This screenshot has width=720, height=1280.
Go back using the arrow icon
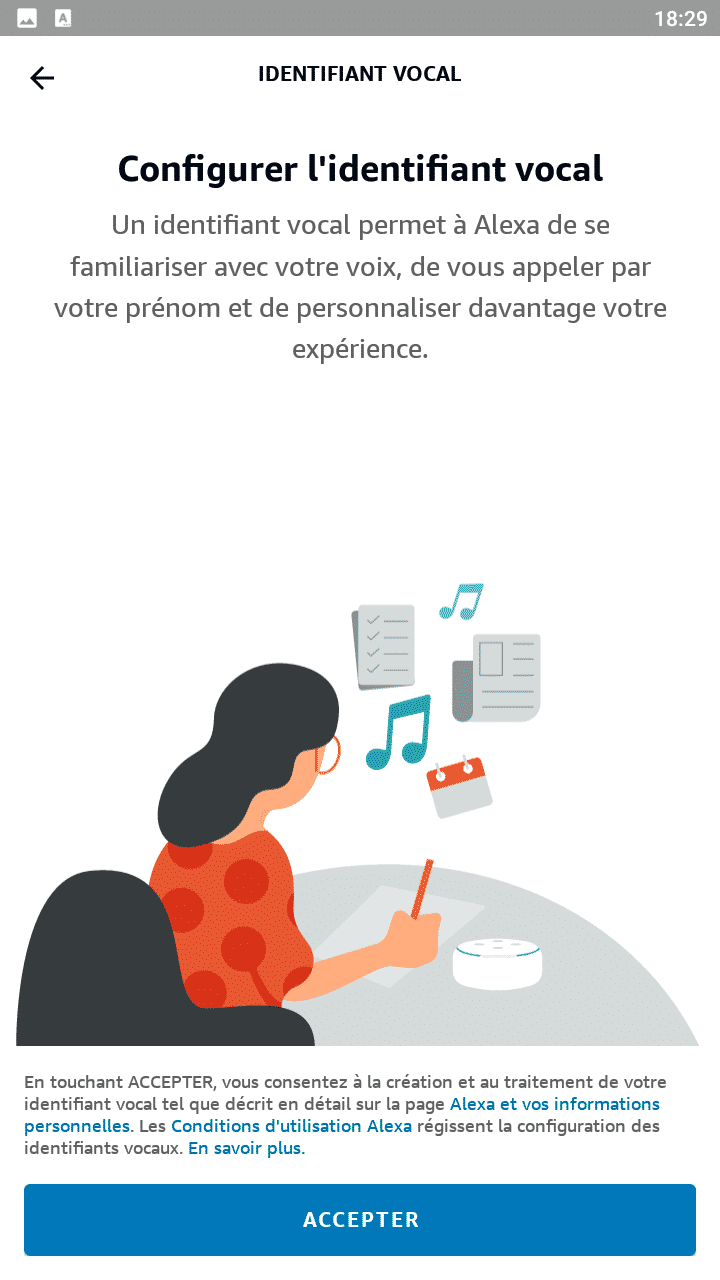42,77
